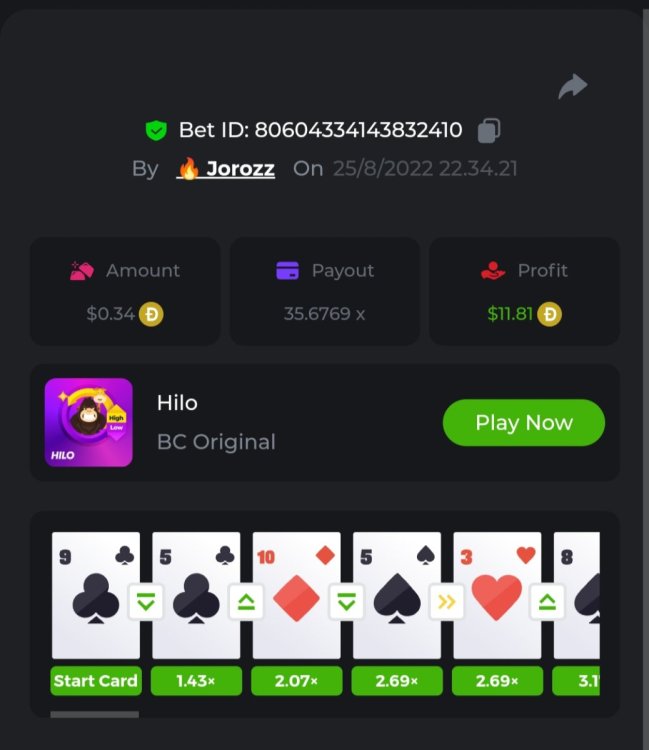The height and width of the screenshot is (750, 649).
Task: Copy the Bet ID
Action: [489, 130]
